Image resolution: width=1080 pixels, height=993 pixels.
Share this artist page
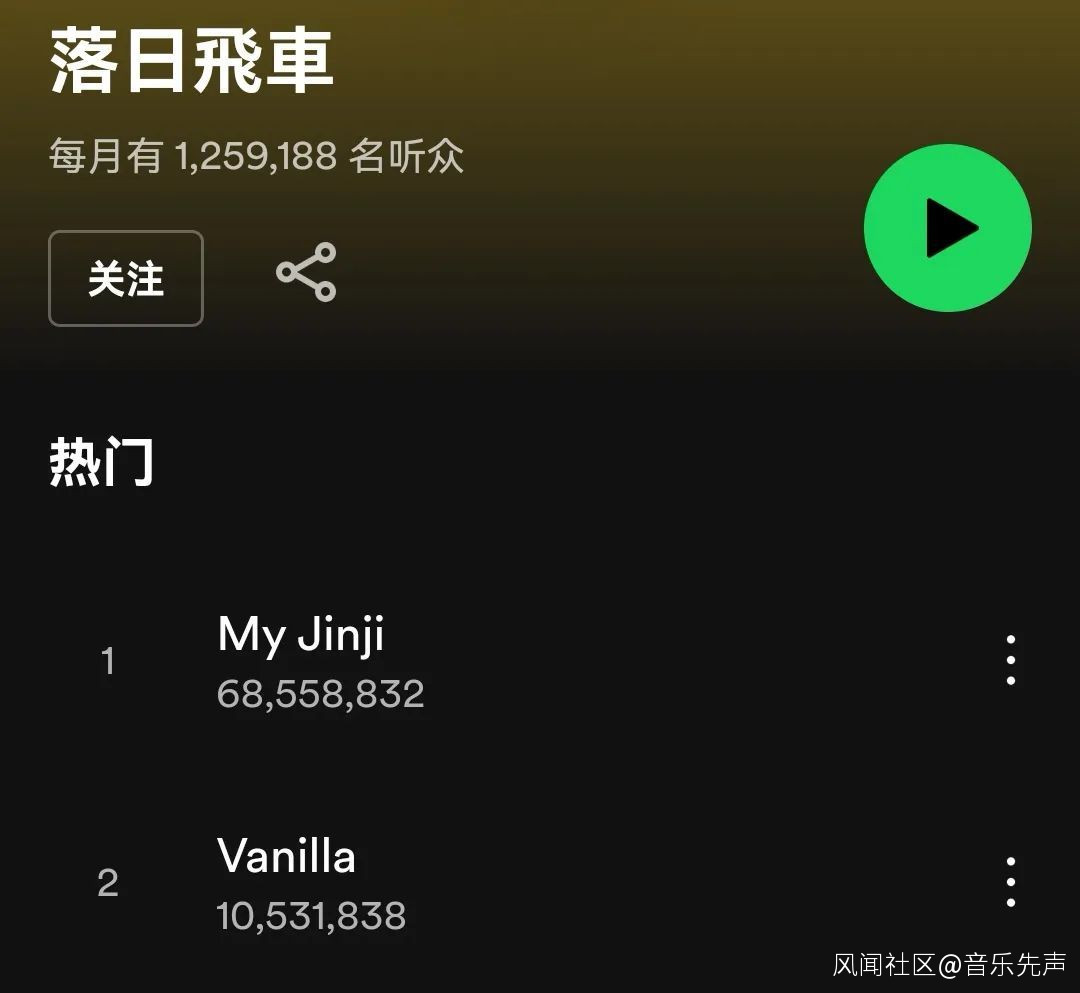[x=306, y=272]
